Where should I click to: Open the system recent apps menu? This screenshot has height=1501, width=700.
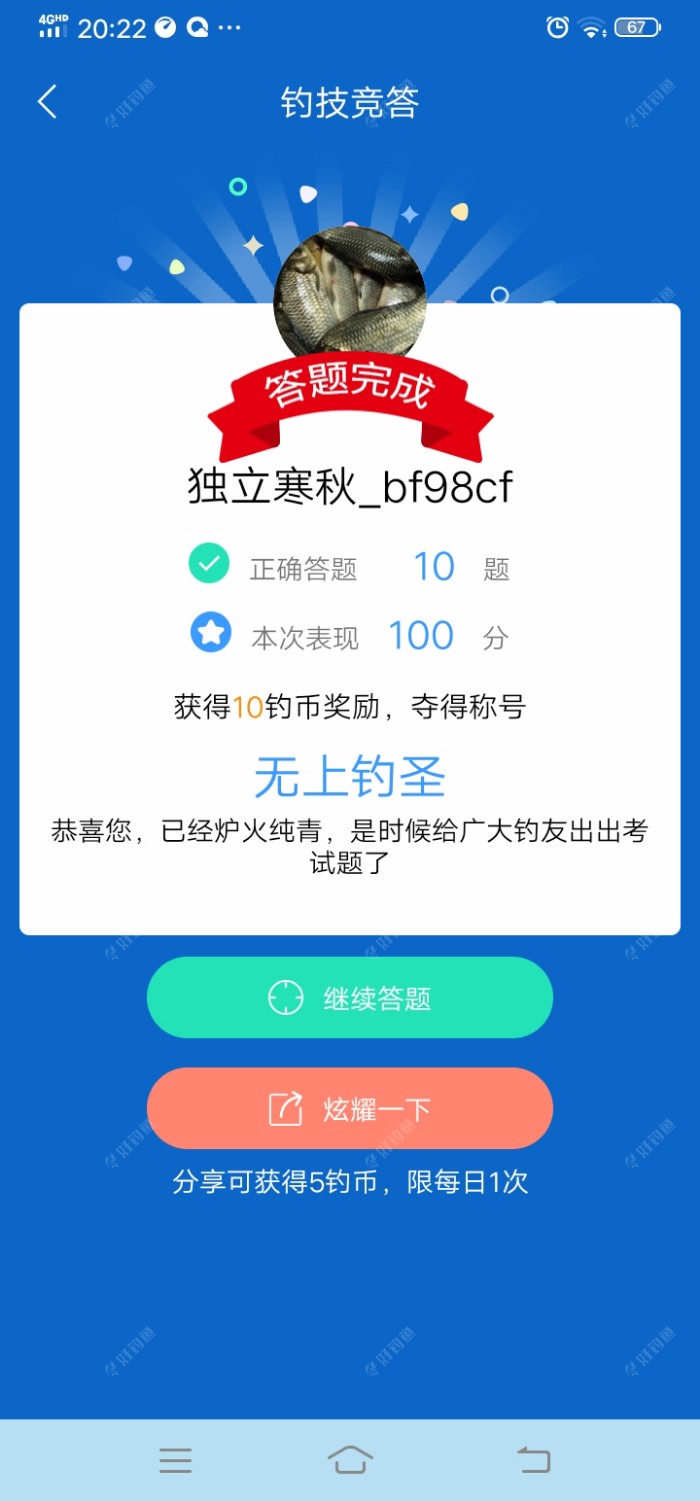coord(175,1461)
